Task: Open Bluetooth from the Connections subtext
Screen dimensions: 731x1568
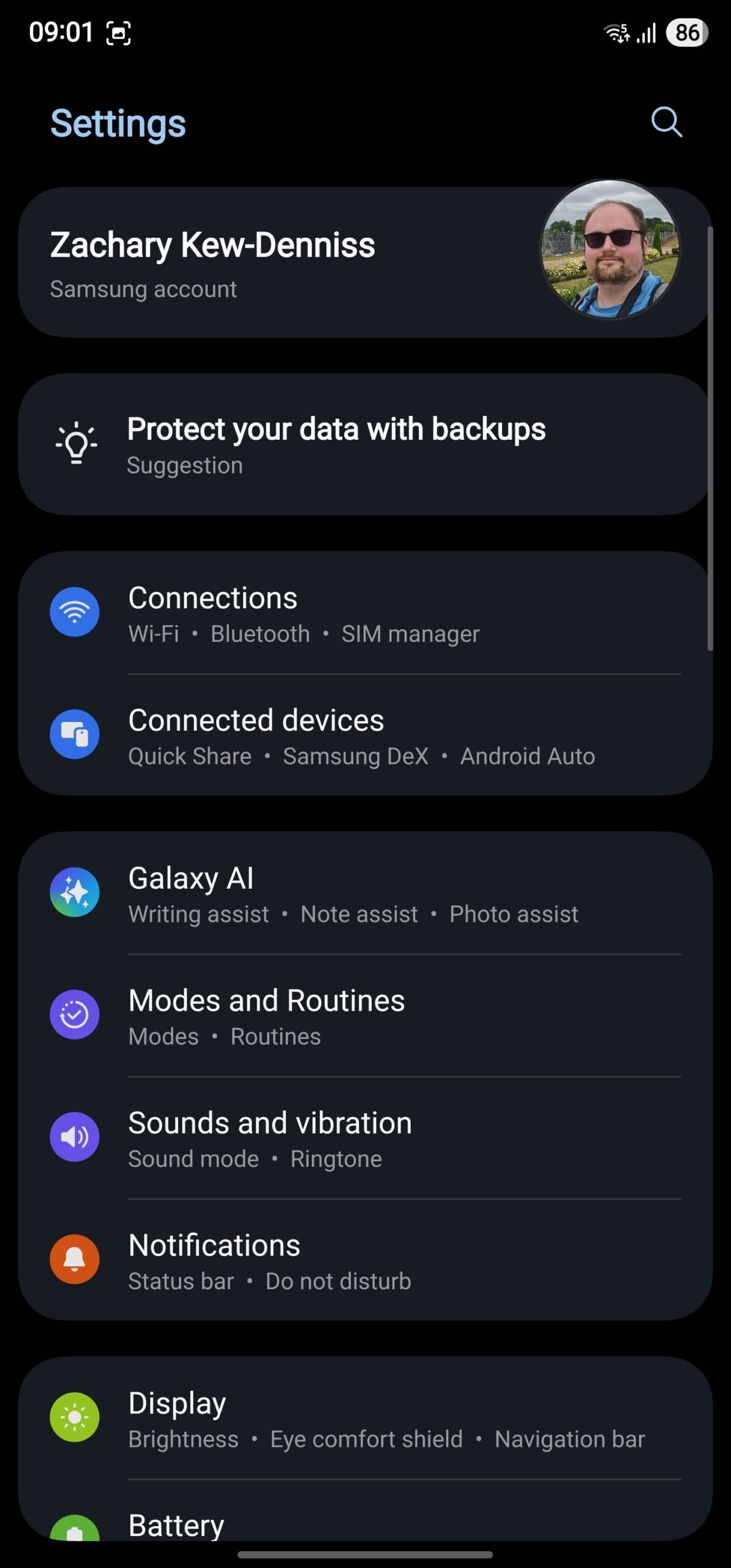Action: point(260,633)
